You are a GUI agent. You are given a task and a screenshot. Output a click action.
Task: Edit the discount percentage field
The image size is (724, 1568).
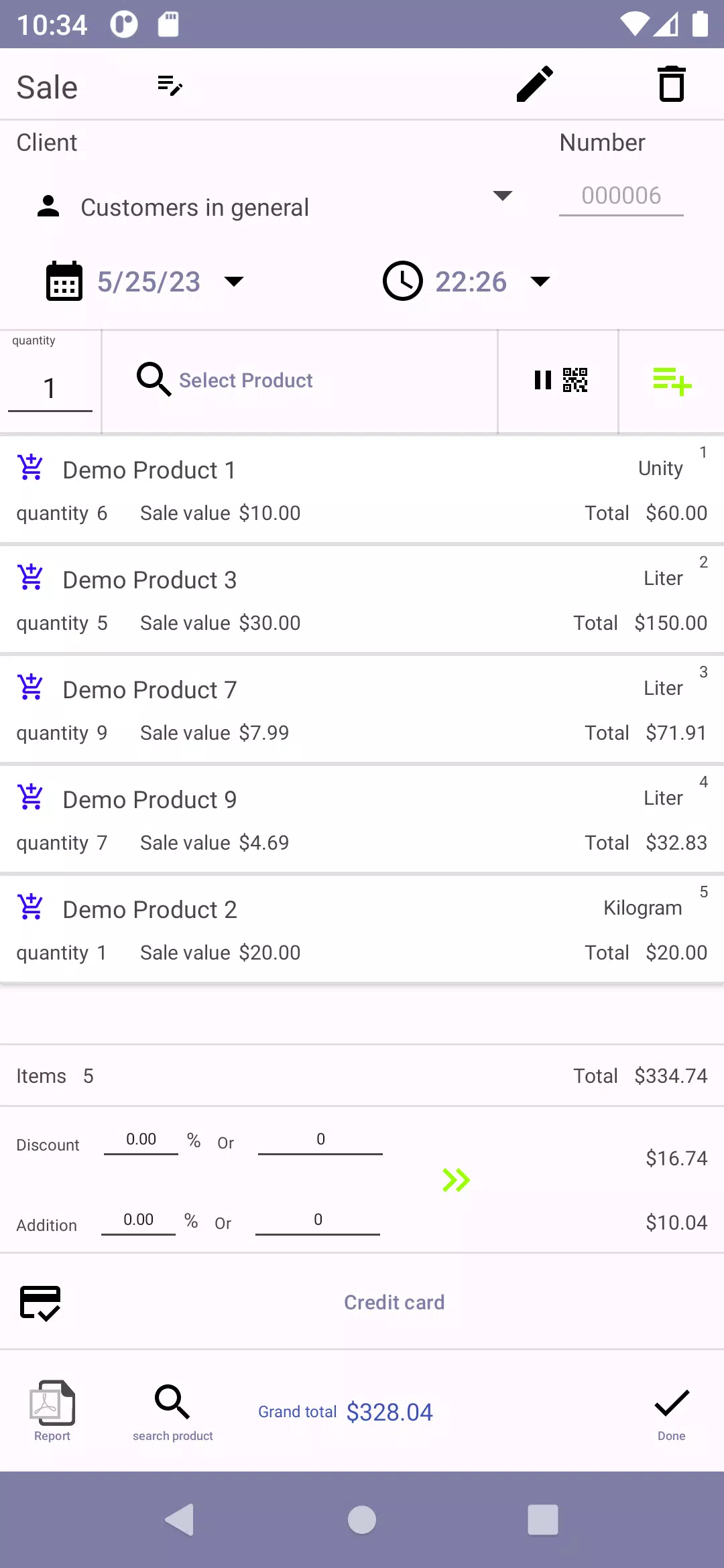tap(141, 1140)
